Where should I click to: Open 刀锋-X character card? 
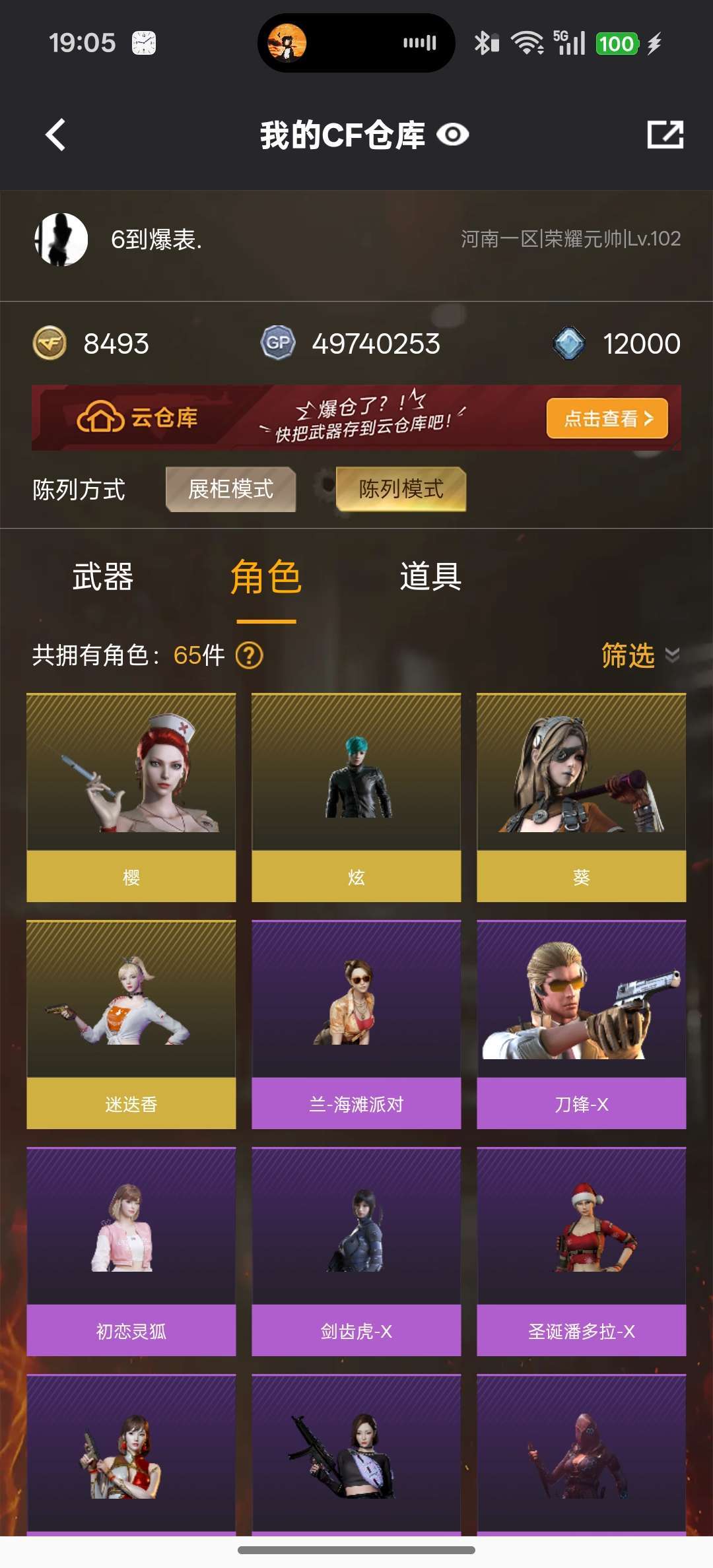[x=581, y=1024]
